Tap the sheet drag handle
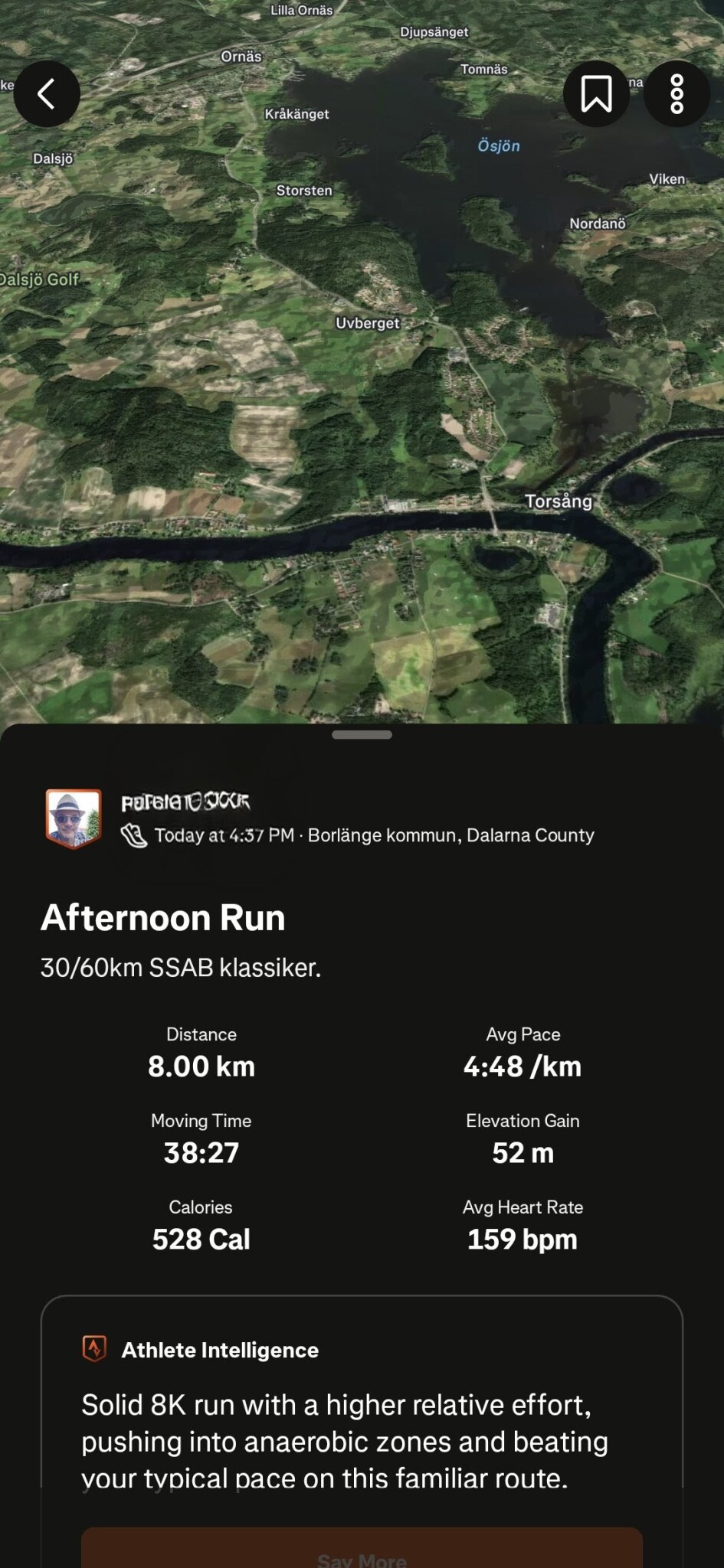This screenshot has height=1568, width=724. pyautogui.click(x=362, y=735)
